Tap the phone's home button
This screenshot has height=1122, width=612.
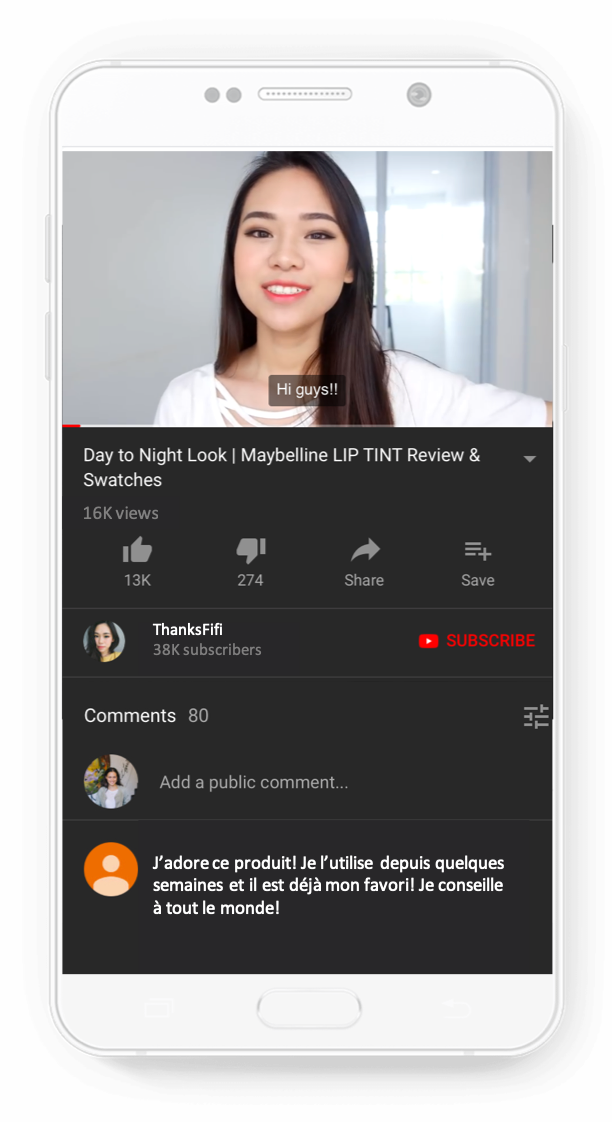(309, 1008)
